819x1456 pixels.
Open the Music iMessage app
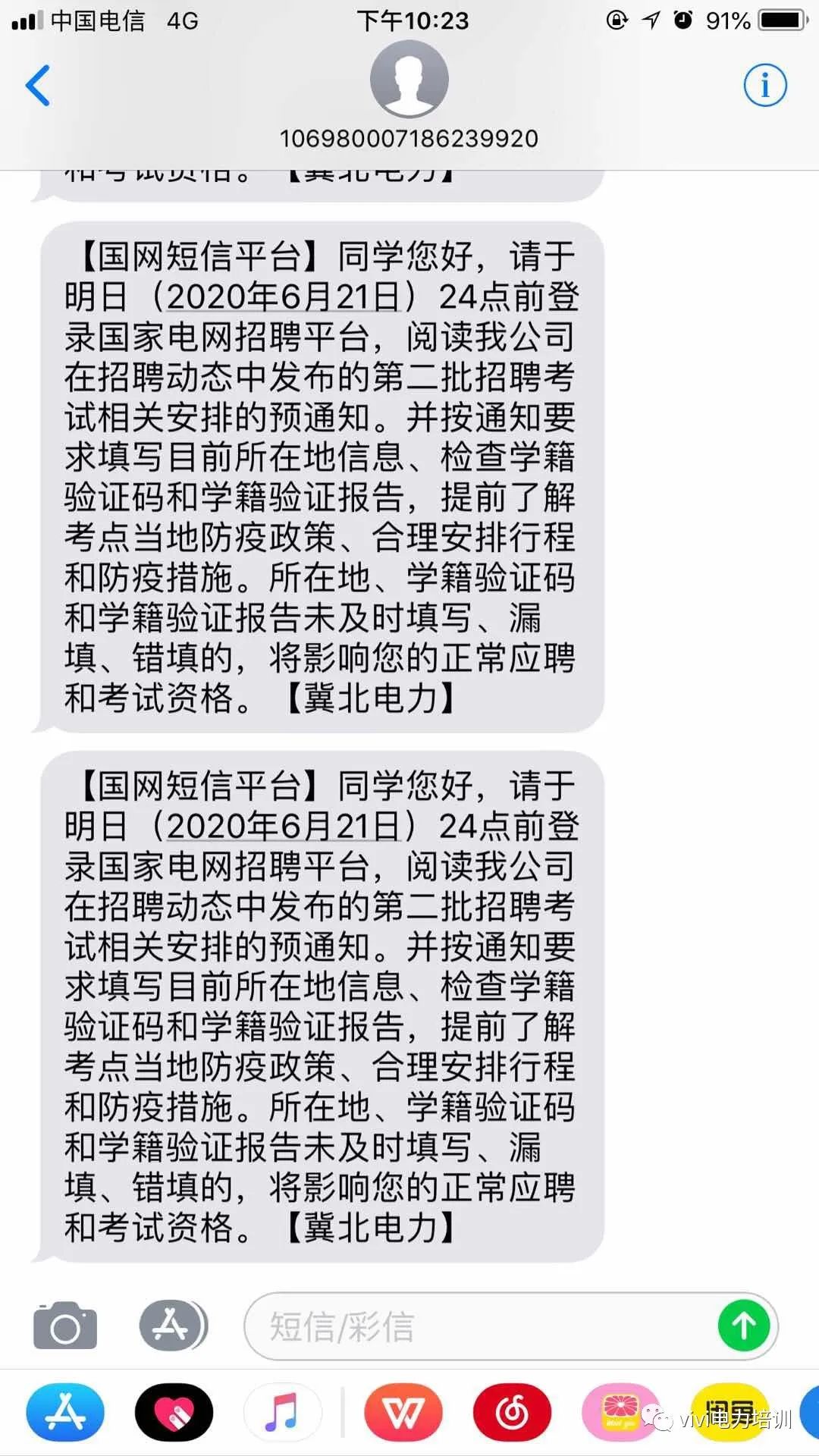pyautogui.click(x=282, y=1412)
